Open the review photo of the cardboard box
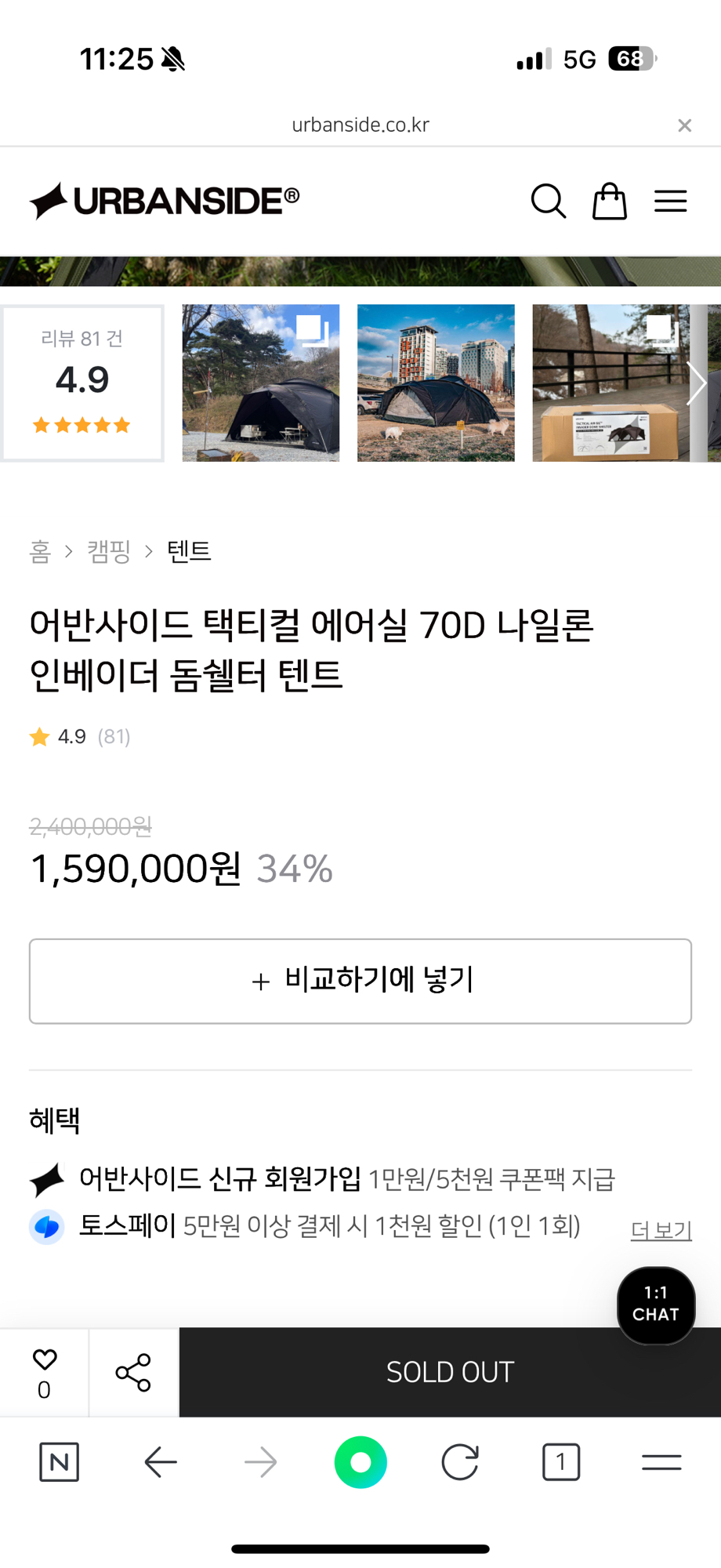 610,383
